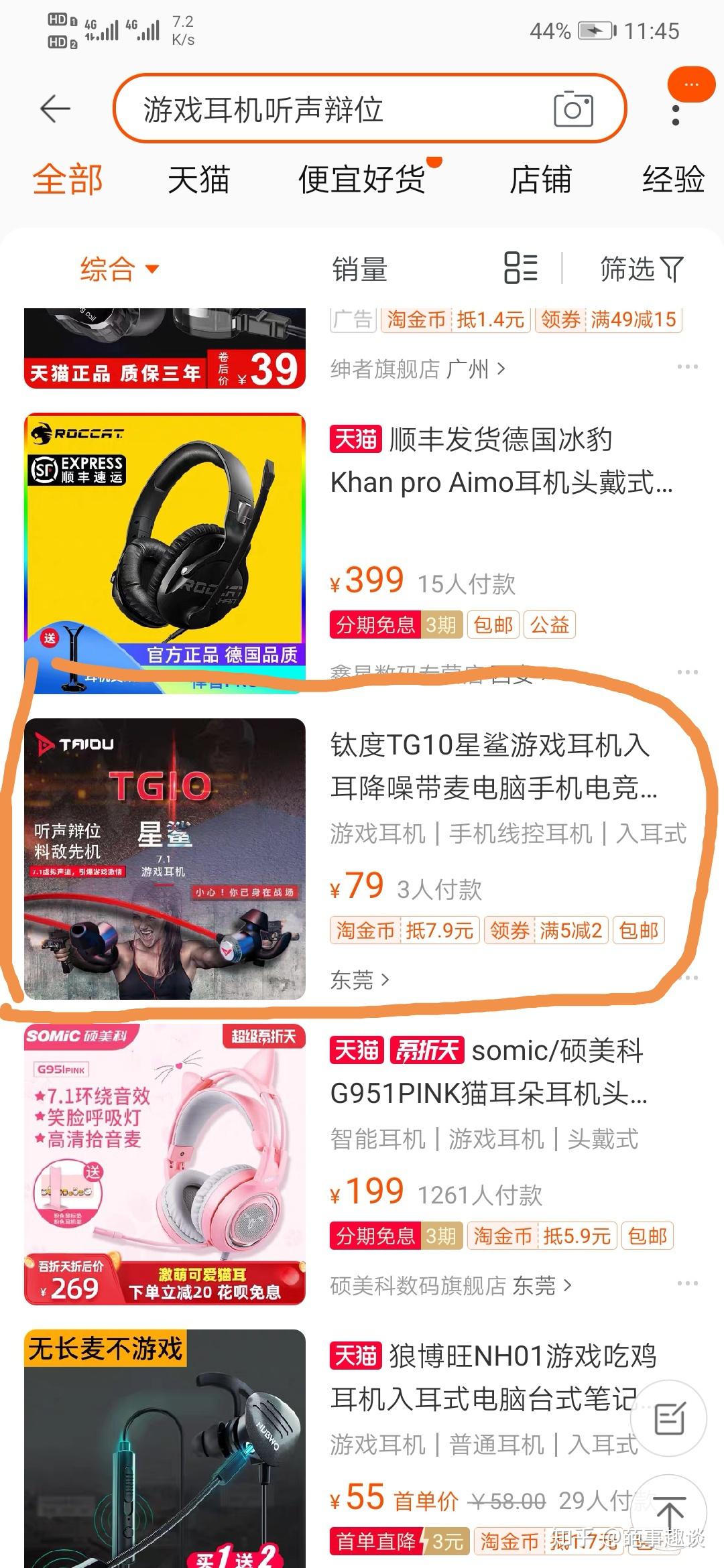The image size is (724, 1568).
Task: Go back using the arrow icon
Action: 55,109
